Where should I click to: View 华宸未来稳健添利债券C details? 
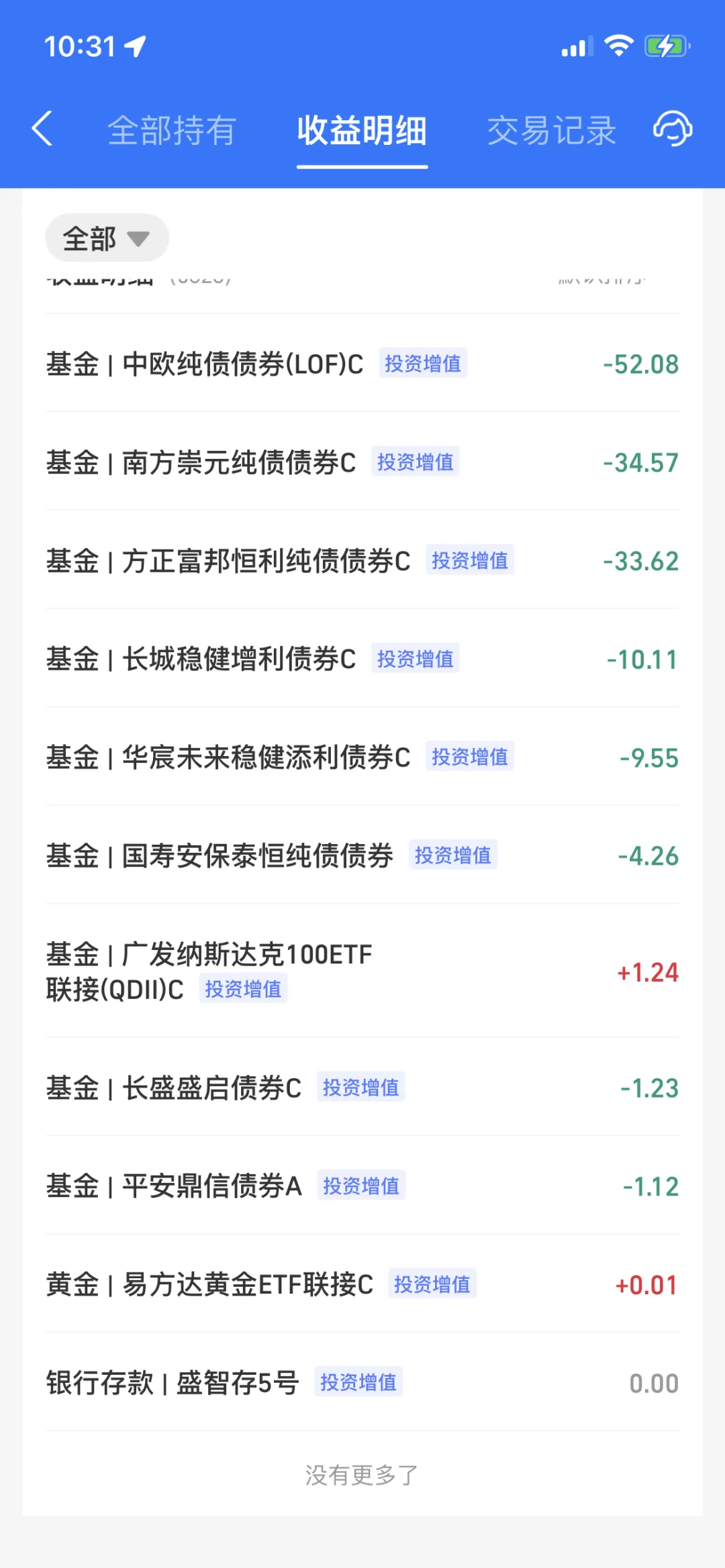362,757
